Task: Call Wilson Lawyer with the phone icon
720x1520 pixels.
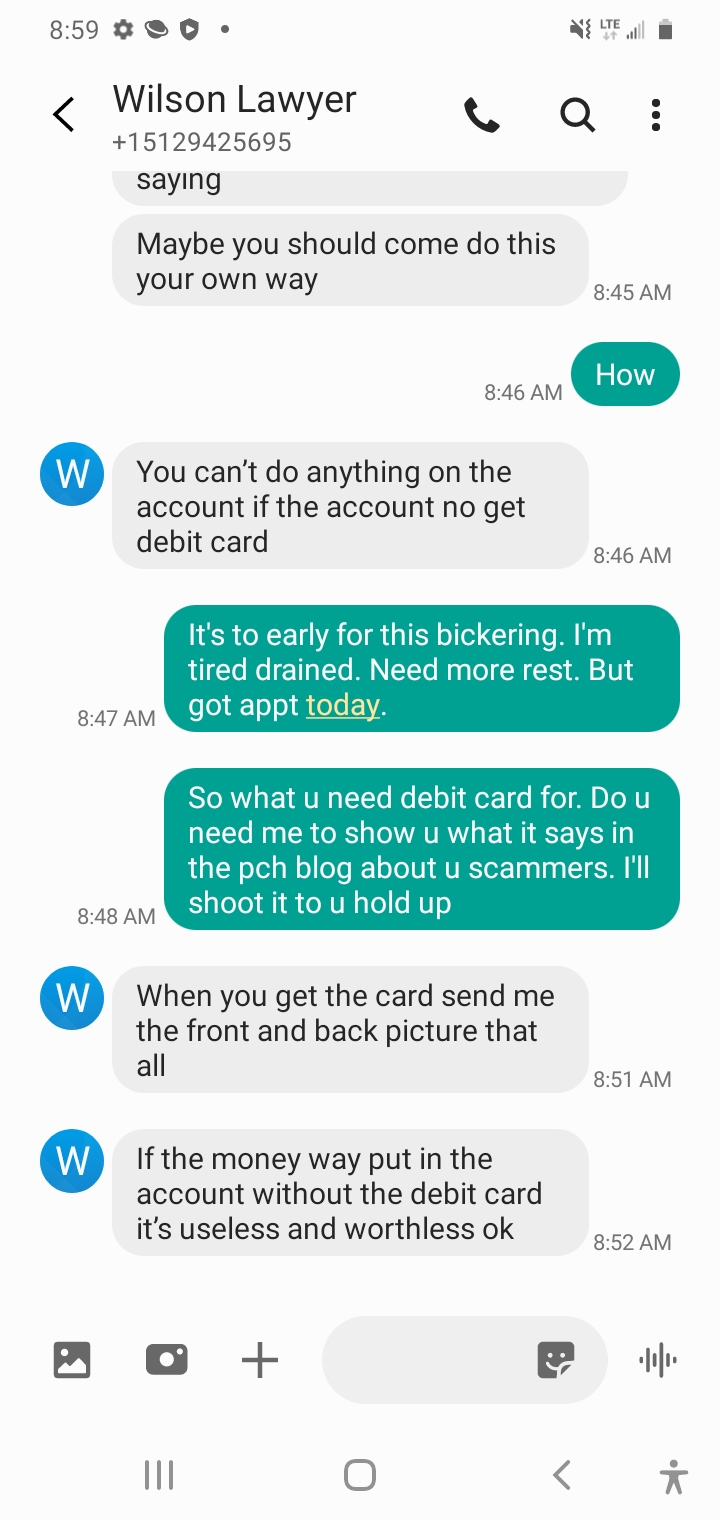Action: coord(482,116)
